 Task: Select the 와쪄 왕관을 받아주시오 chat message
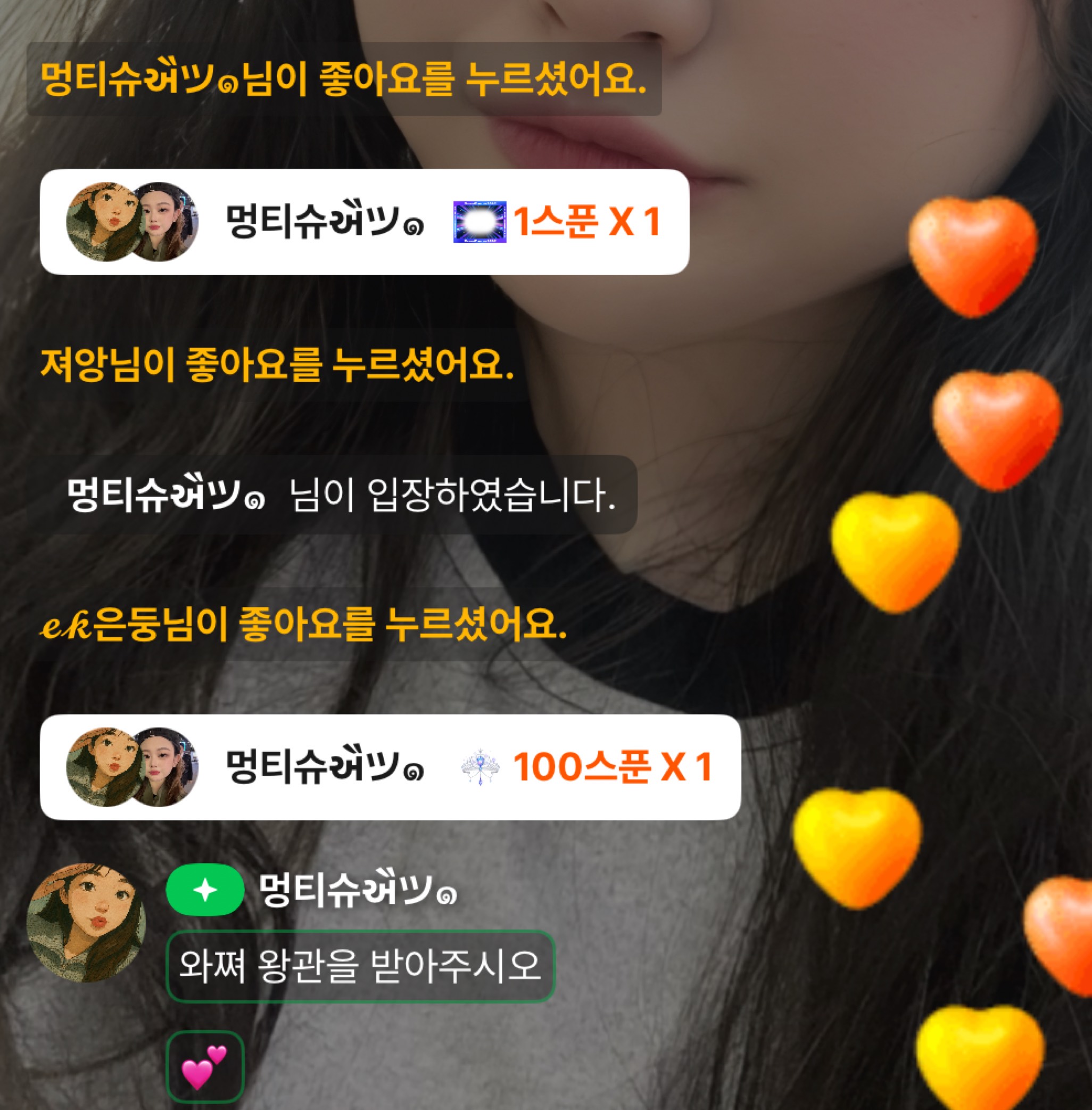pyautogui.click(x=360, y=965)
